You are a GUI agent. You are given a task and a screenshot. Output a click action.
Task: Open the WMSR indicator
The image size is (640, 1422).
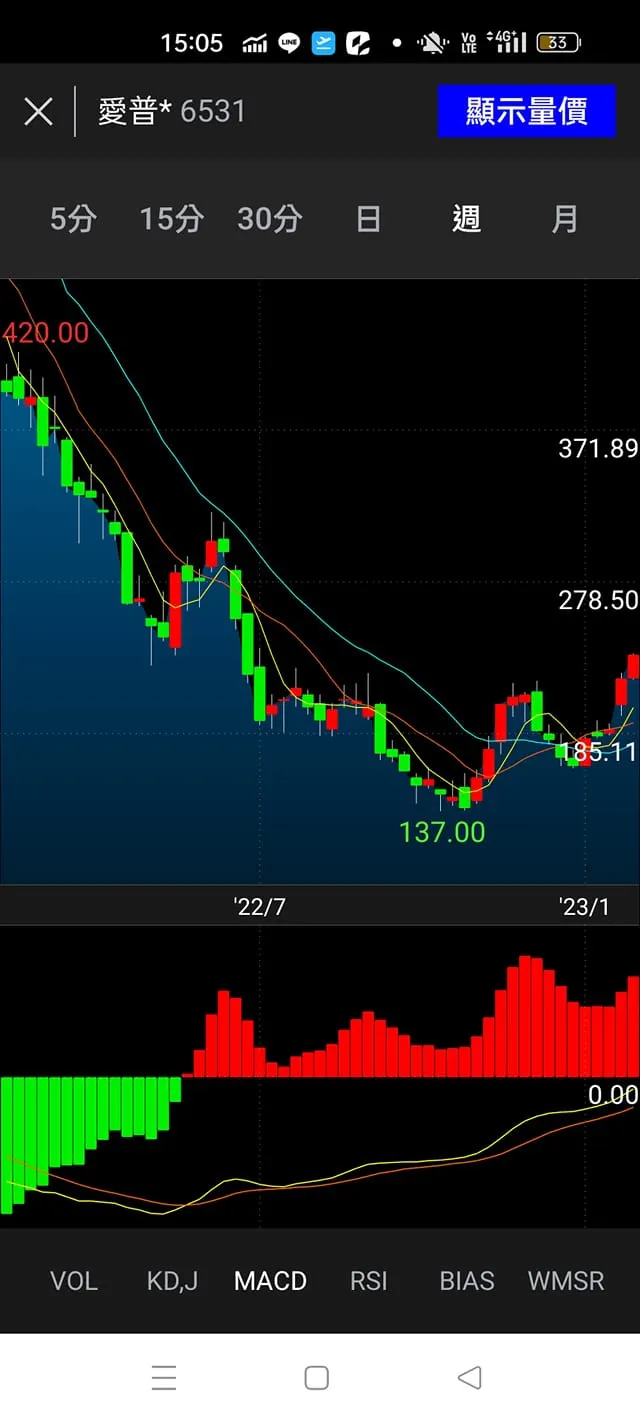tap(566, 1281)
